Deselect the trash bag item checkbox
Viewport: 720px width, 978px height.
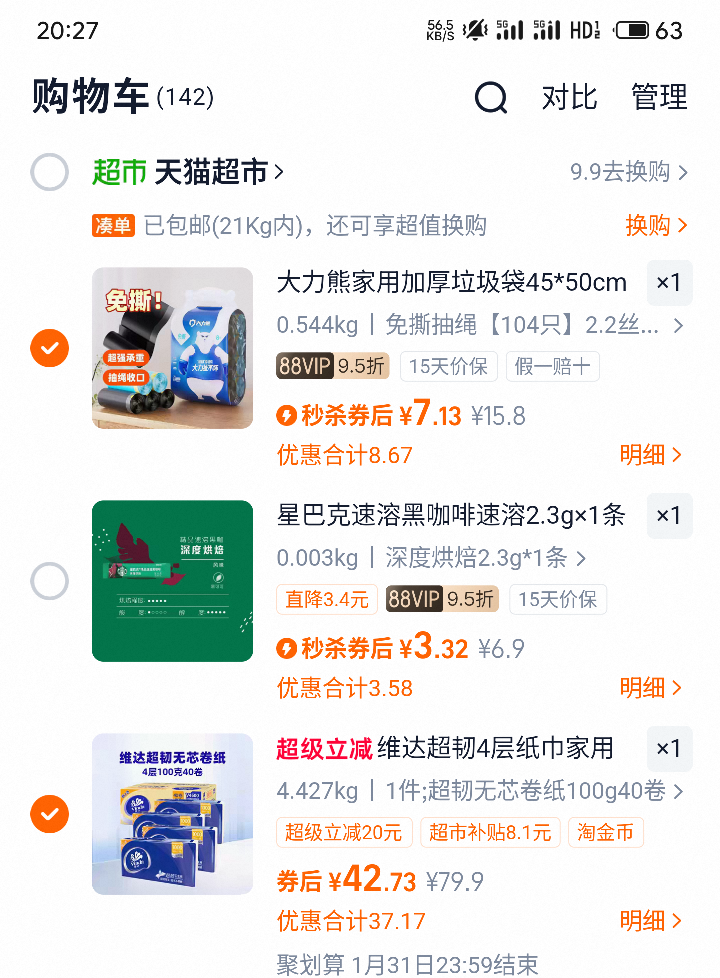50,348
